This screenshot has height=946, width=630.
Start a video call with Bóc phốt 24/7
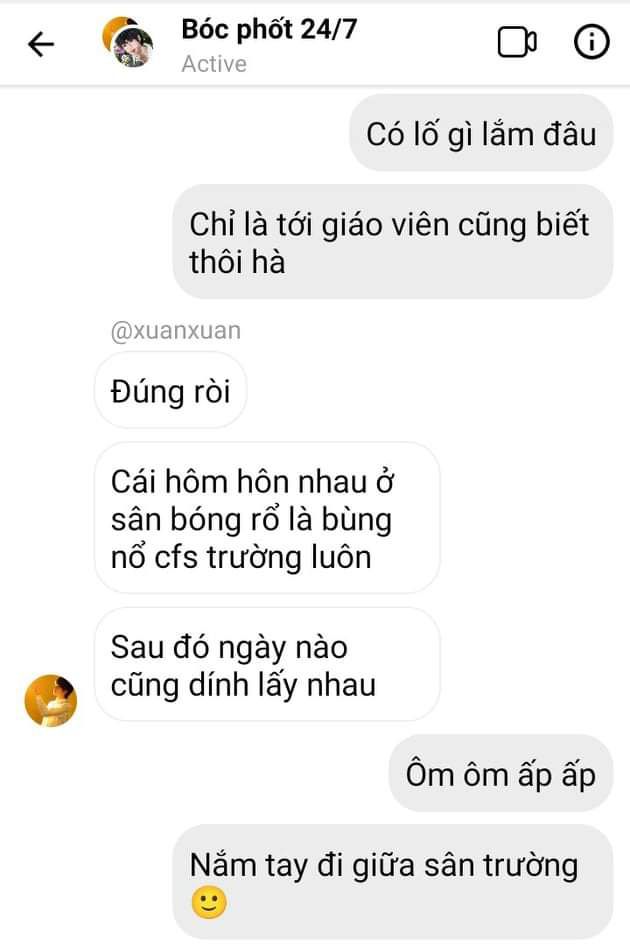[x=517, y=43]
